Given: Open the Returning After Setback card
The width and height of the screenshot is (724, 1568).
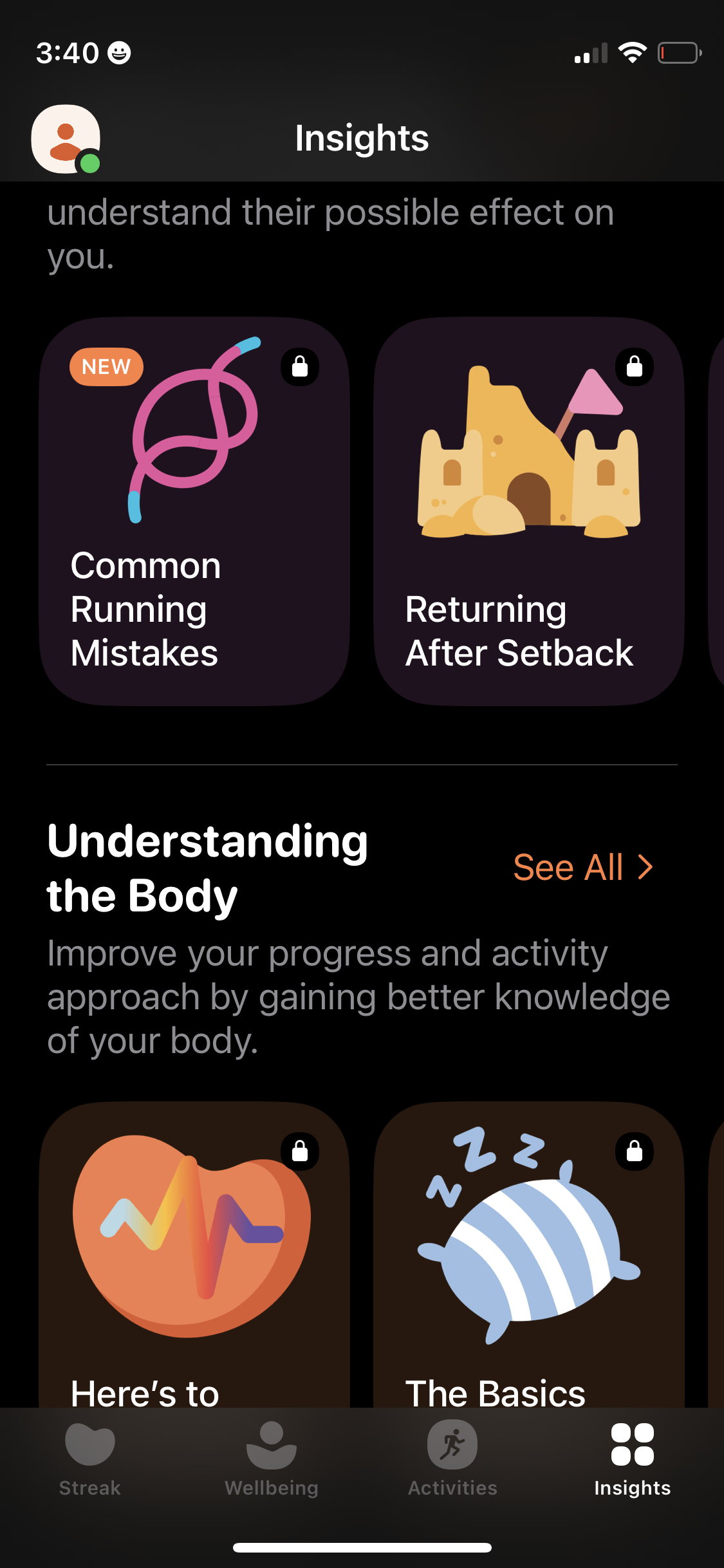Looking at the screenshot, I should pyautogui.click(x=528, y=509).
